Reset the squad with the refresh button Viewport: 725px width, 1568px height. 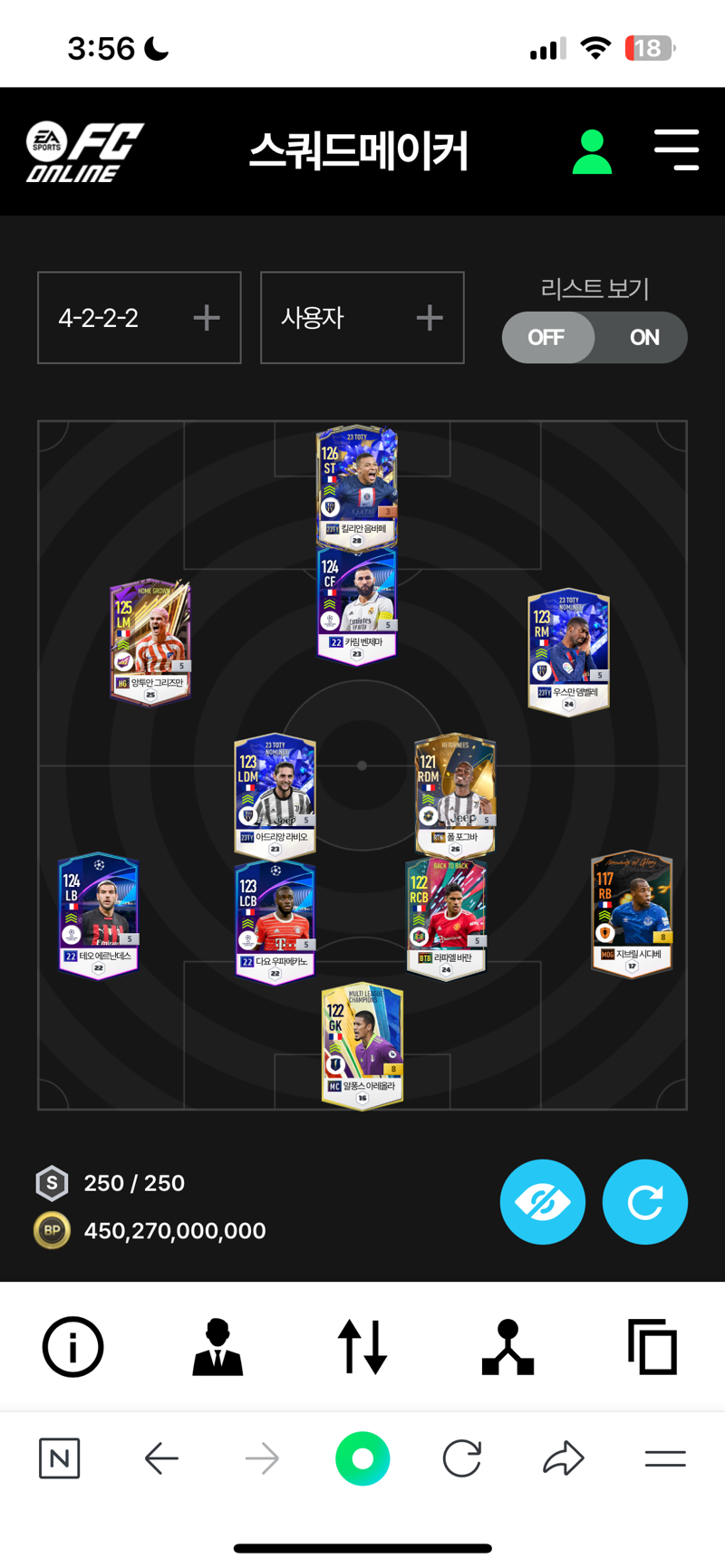644,1202
